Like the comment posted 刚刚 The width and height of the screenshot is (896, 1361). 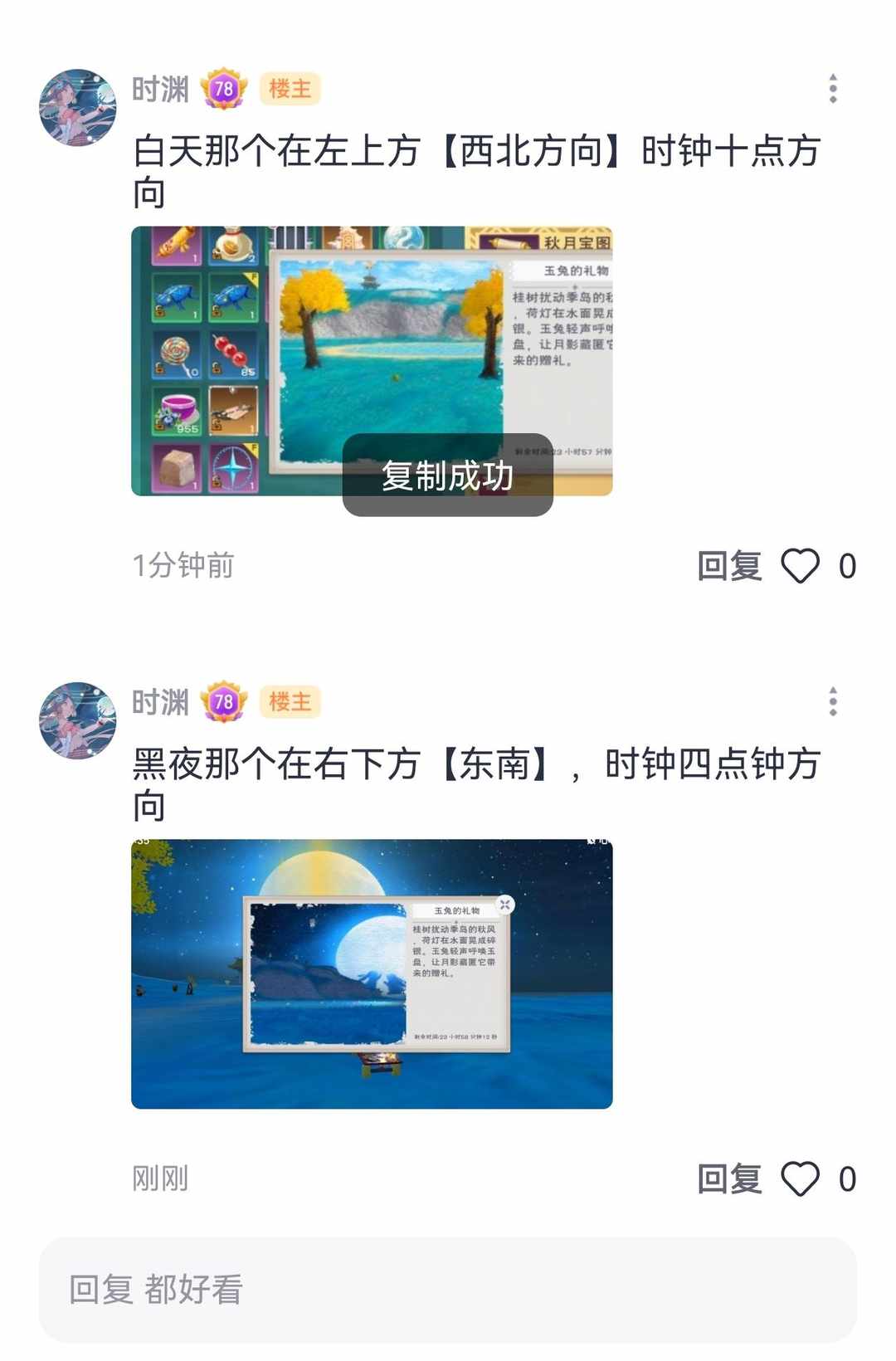[801, 1178]
